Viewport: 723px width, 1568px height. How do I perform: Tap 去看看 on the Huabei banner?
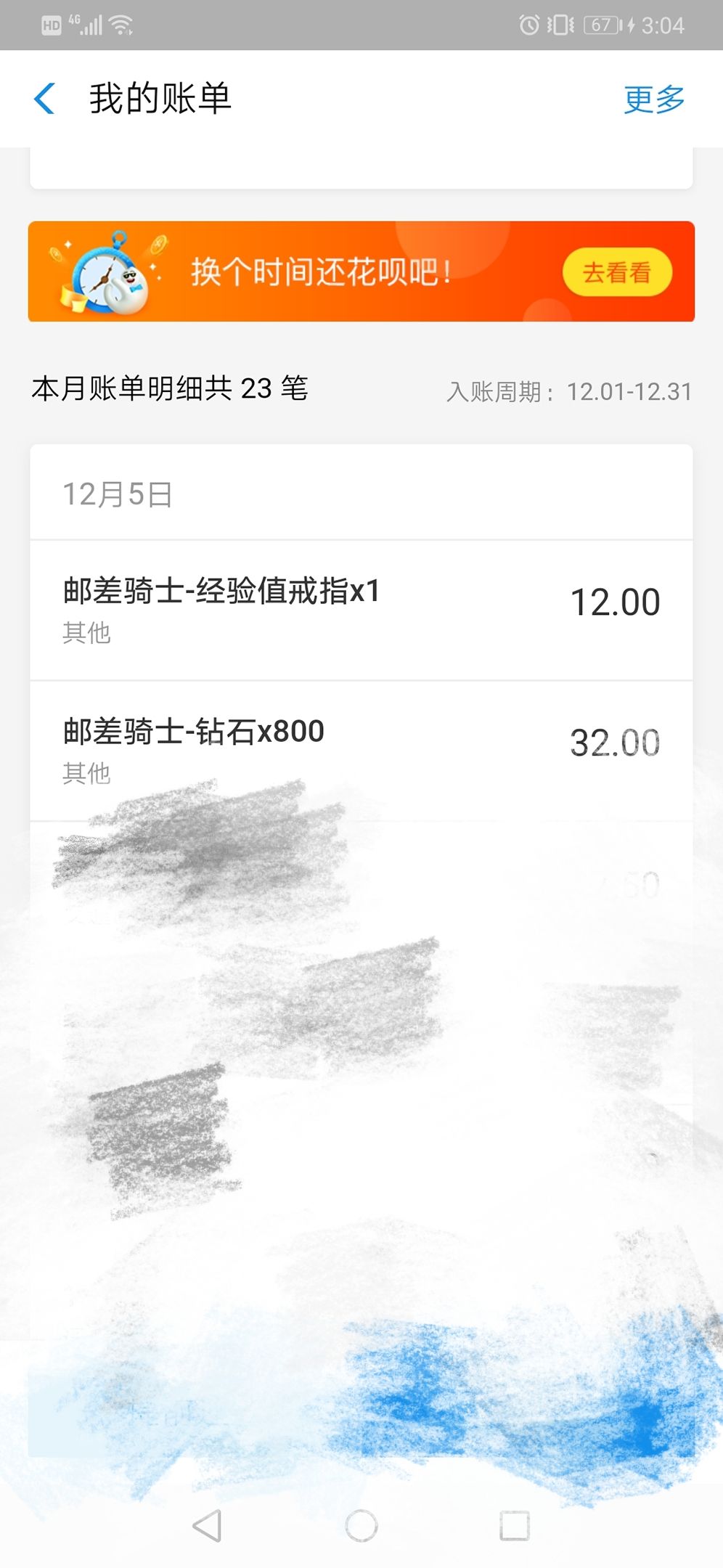[616, 273]
